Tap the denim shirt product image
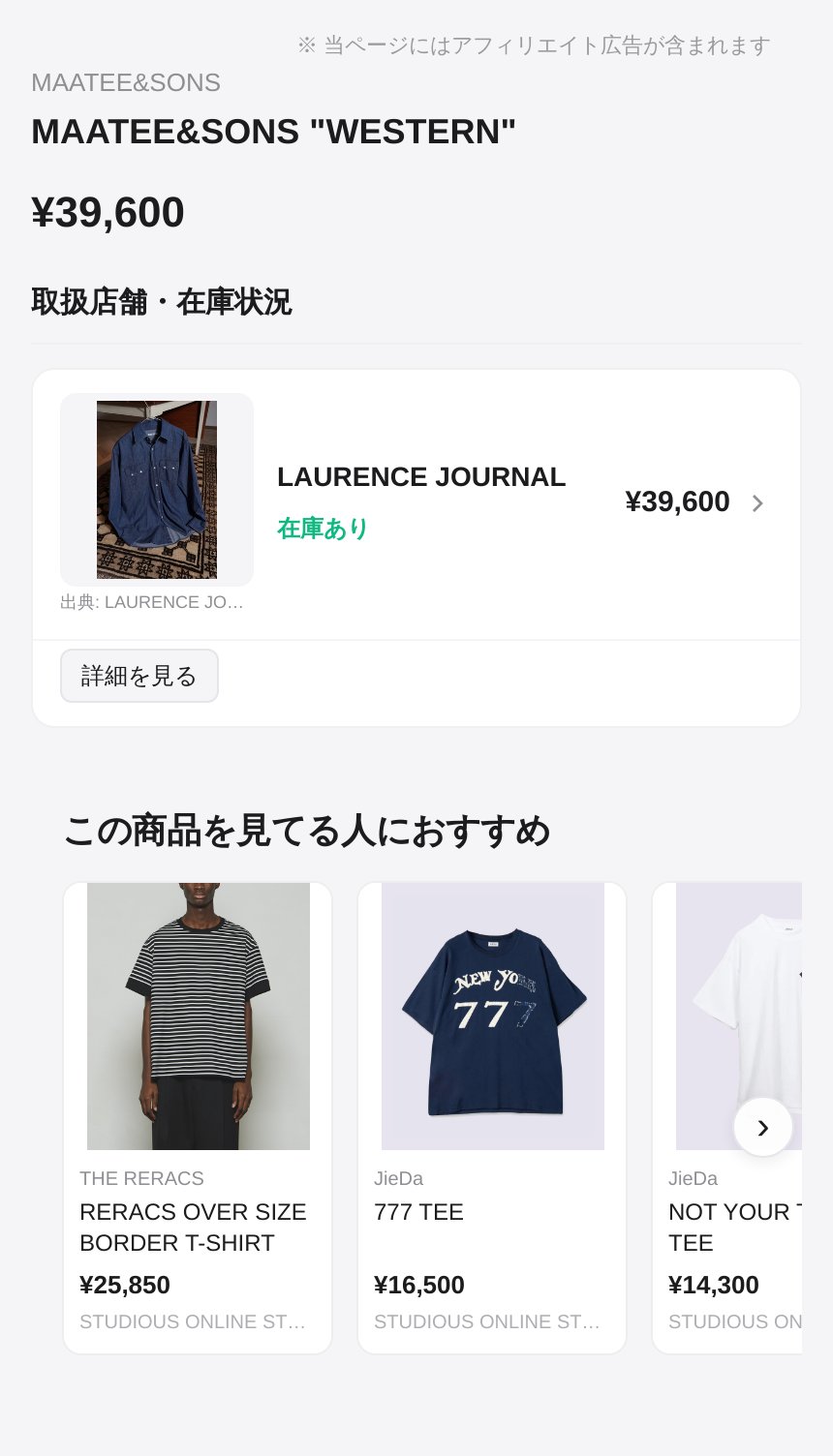 157,490
